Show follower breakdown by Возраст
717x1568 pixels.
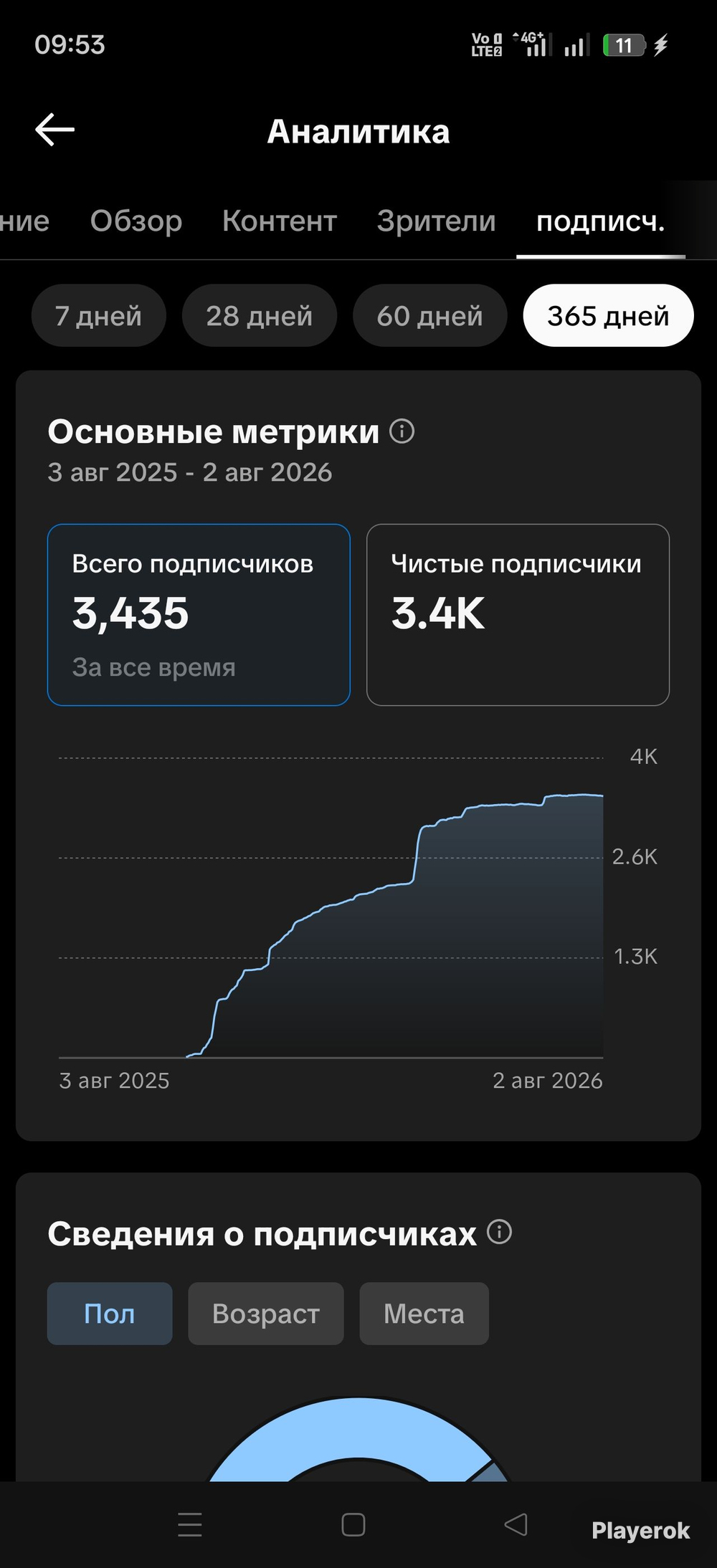click(266, 1314)
